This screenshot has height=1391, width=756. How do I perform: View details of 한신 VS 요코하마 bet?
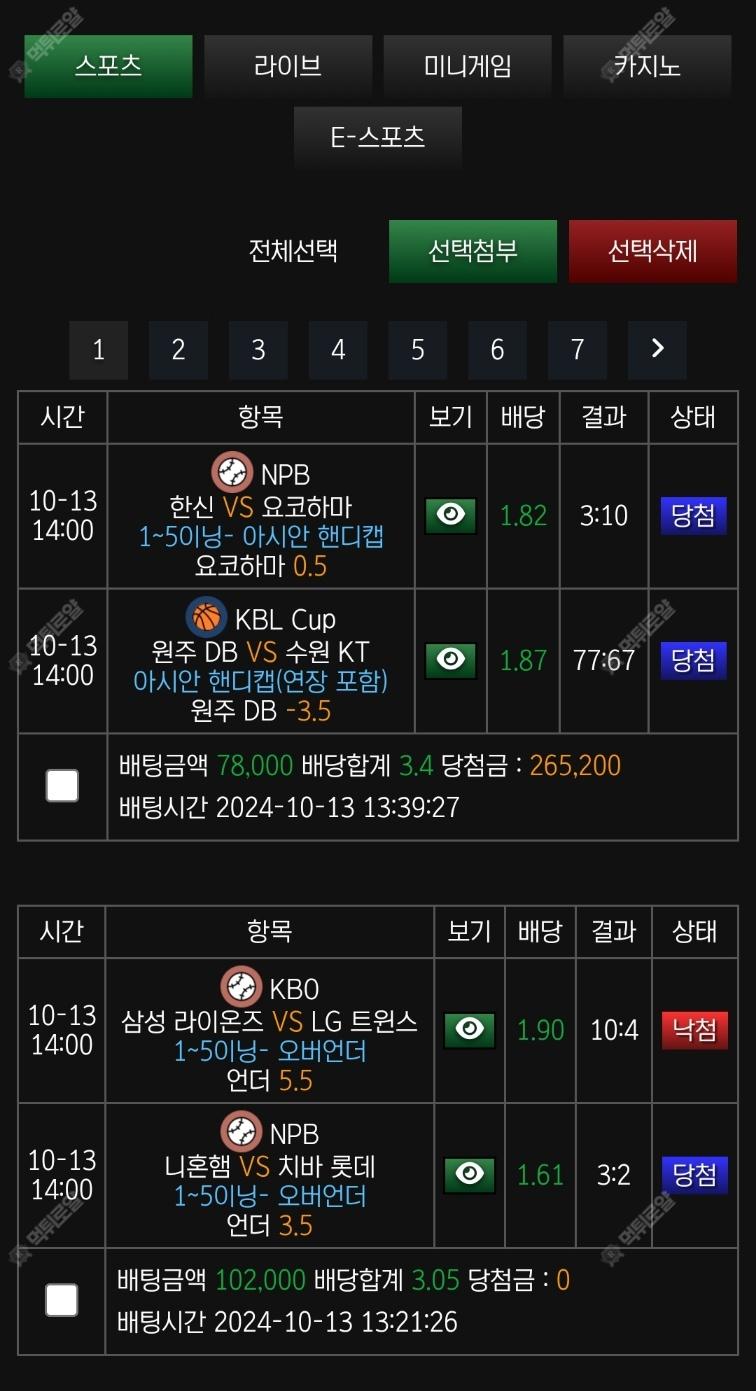click(450, 516)
